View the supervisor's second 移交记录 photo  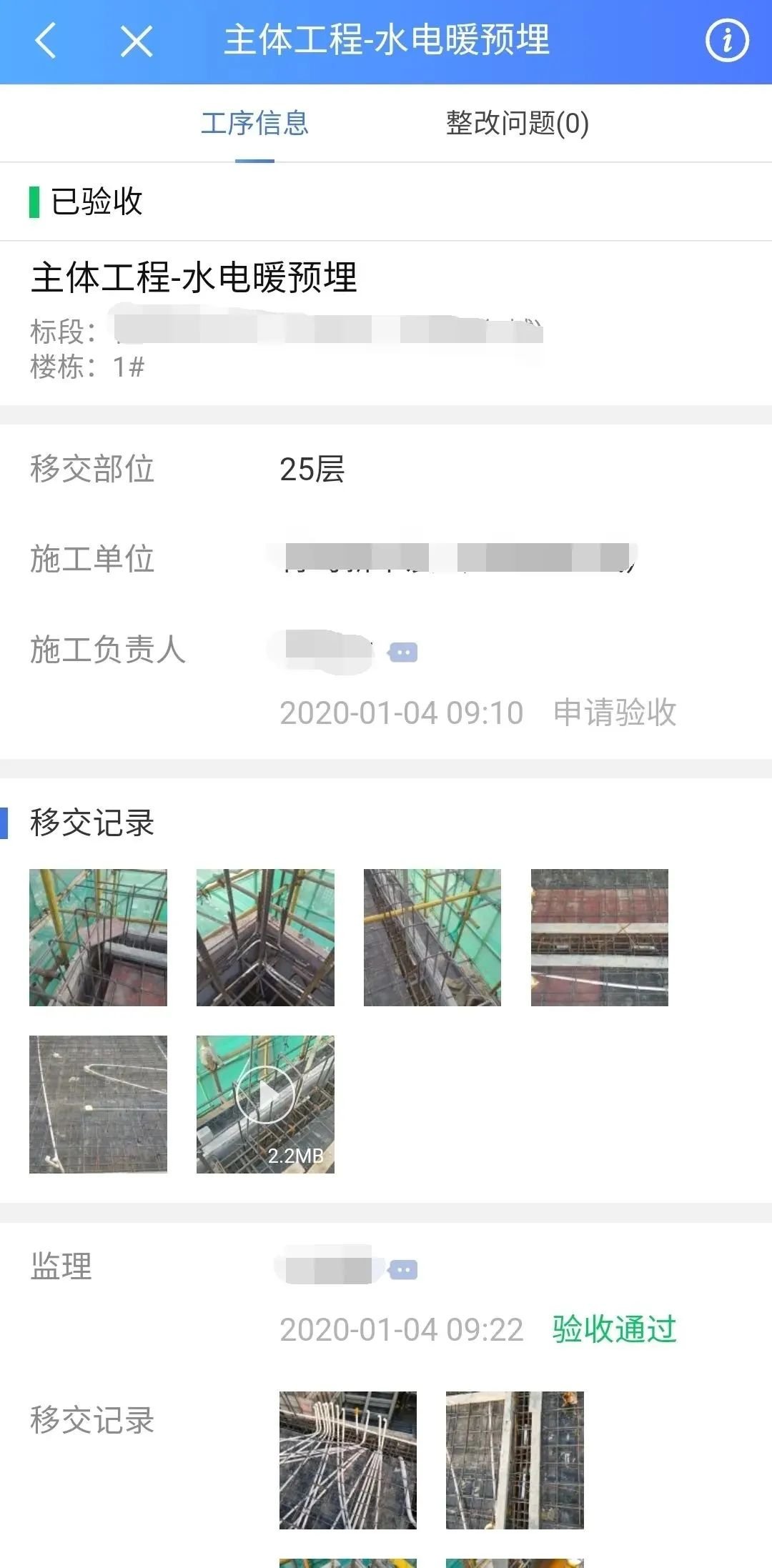pos(515,1460)
